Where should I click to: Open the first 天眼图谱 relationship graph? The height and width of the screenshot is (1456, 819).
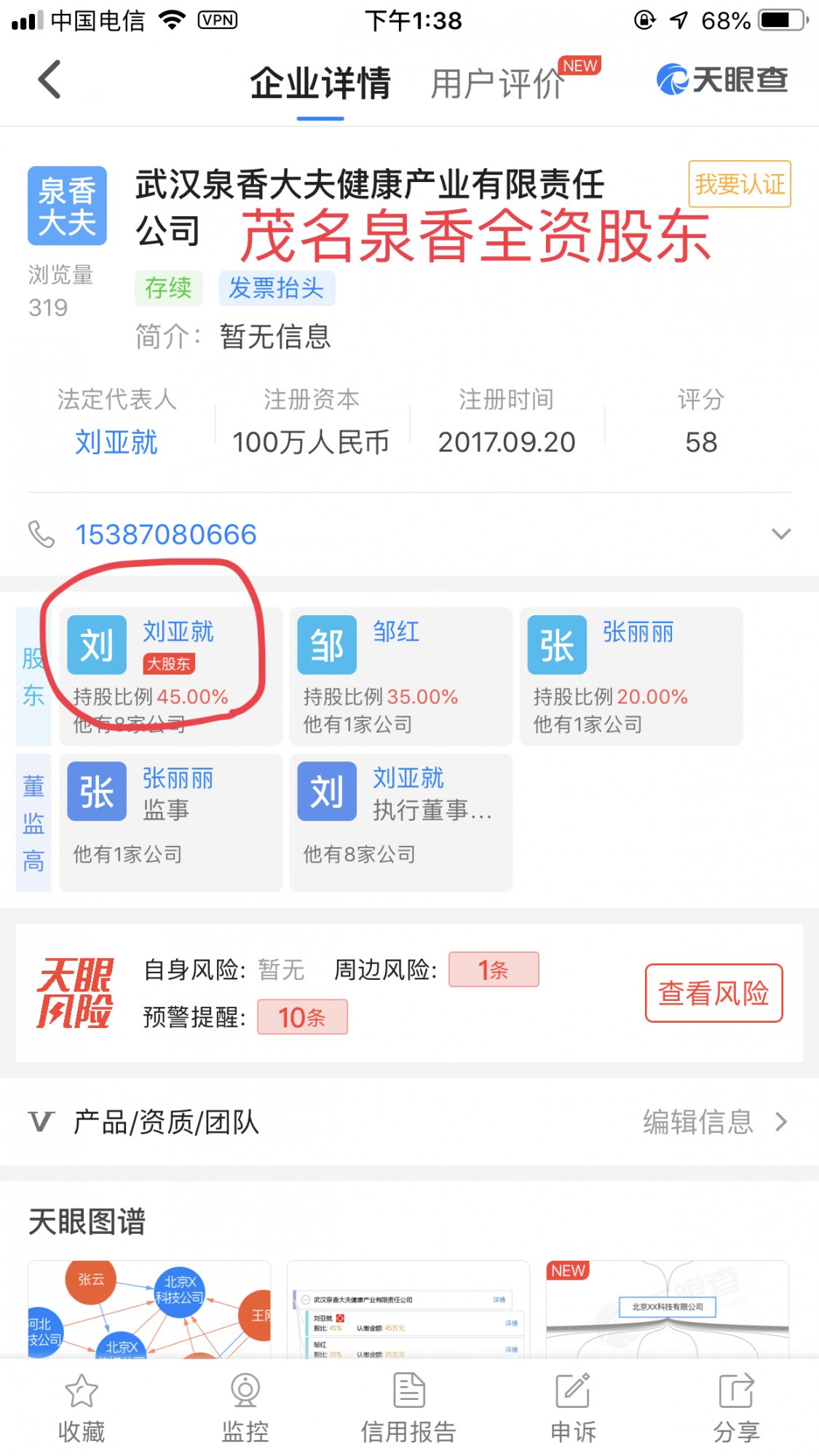click(x=149, y=1310)
